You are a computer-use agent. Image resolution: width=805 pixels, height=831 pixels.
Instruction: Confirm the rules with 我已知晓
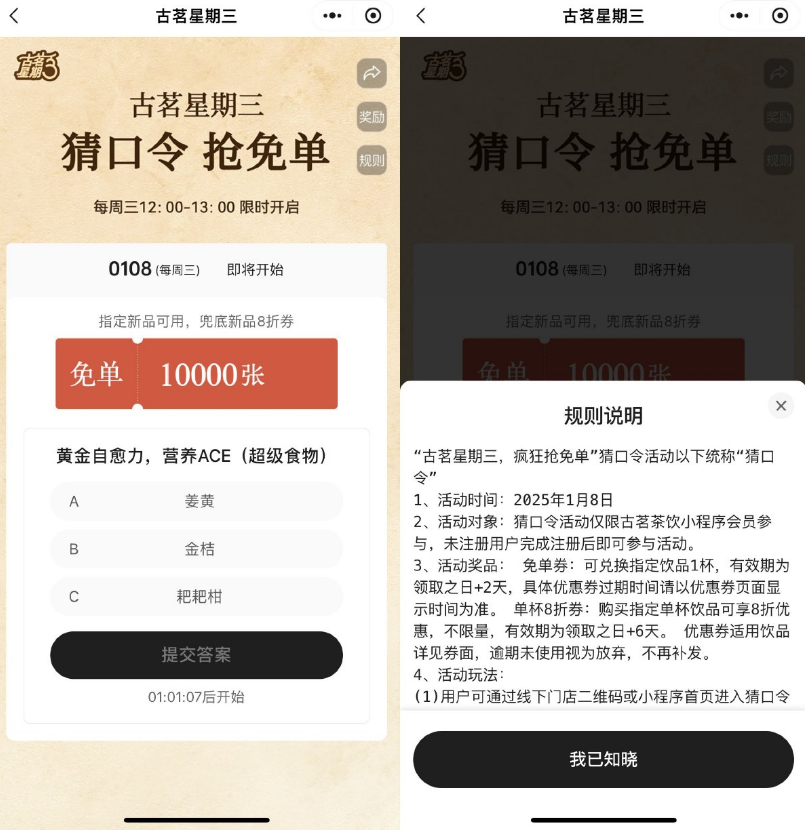pyautogui.click(x=603, y=760)
